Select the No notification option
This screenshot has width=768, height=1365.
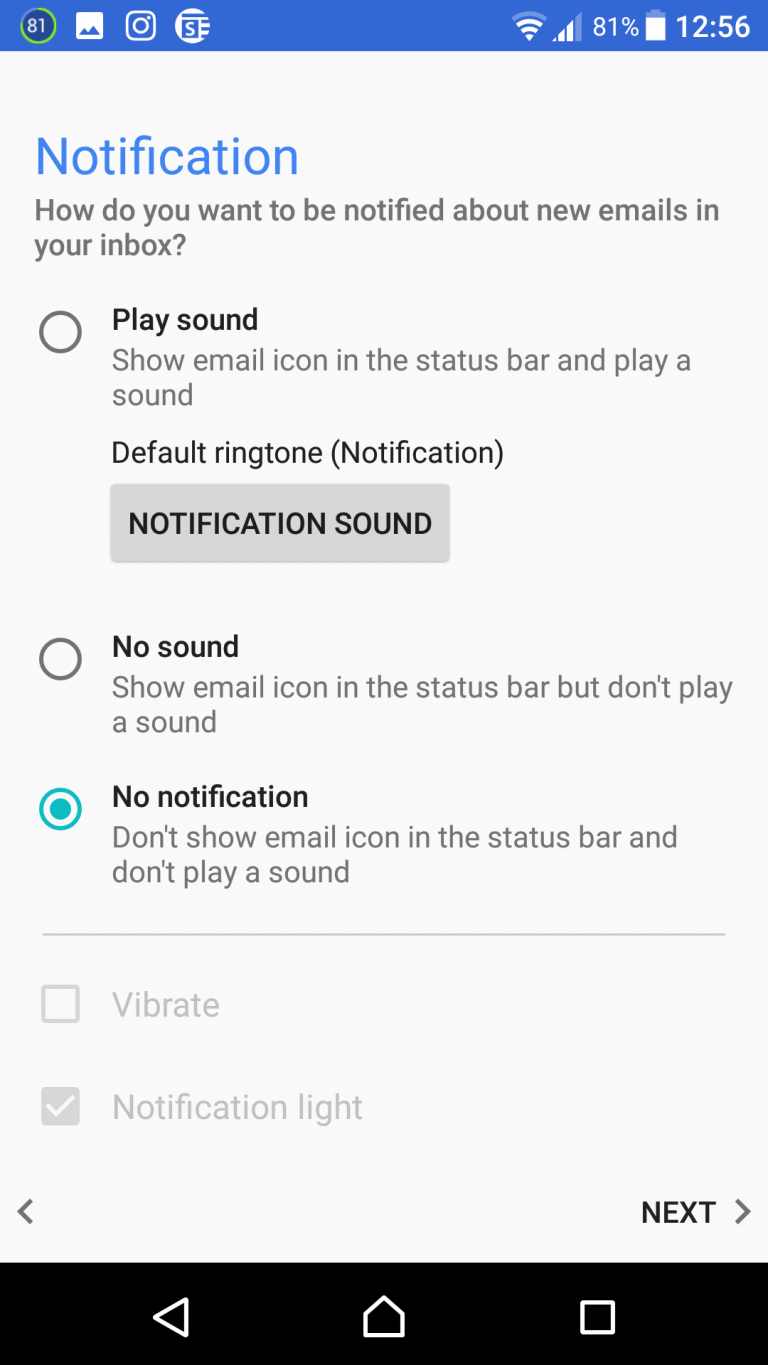(60, 809)
